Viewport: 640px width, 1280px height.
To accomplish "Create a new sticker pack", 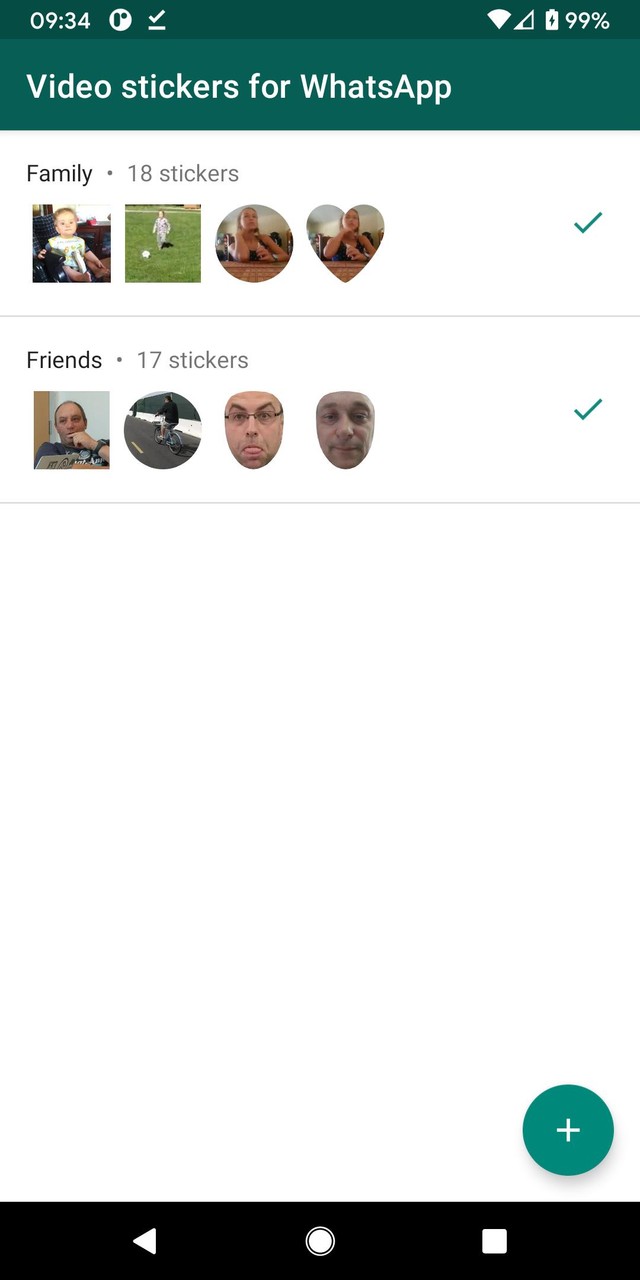I will coord(567,1130).
